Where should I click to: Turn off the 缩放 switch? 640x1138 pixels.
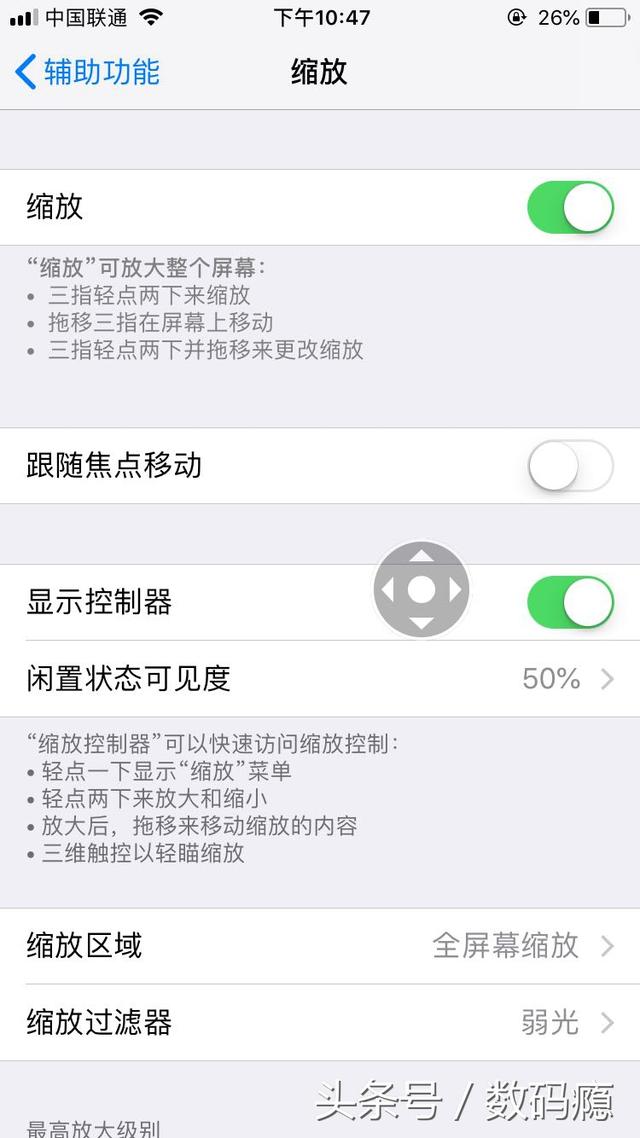570,207
